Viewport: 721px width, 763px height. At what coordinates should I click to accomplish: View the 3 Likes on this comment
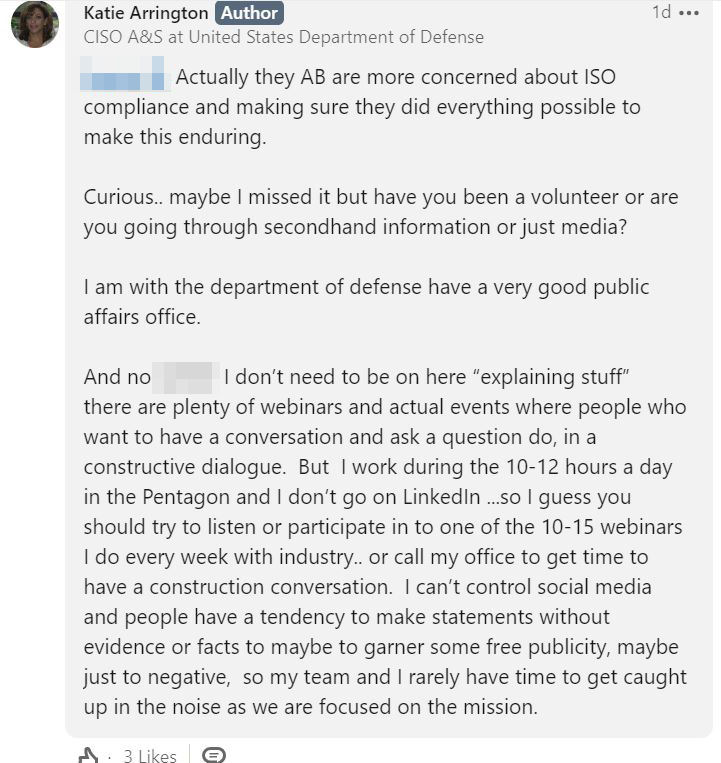click(x=150, y=756)
